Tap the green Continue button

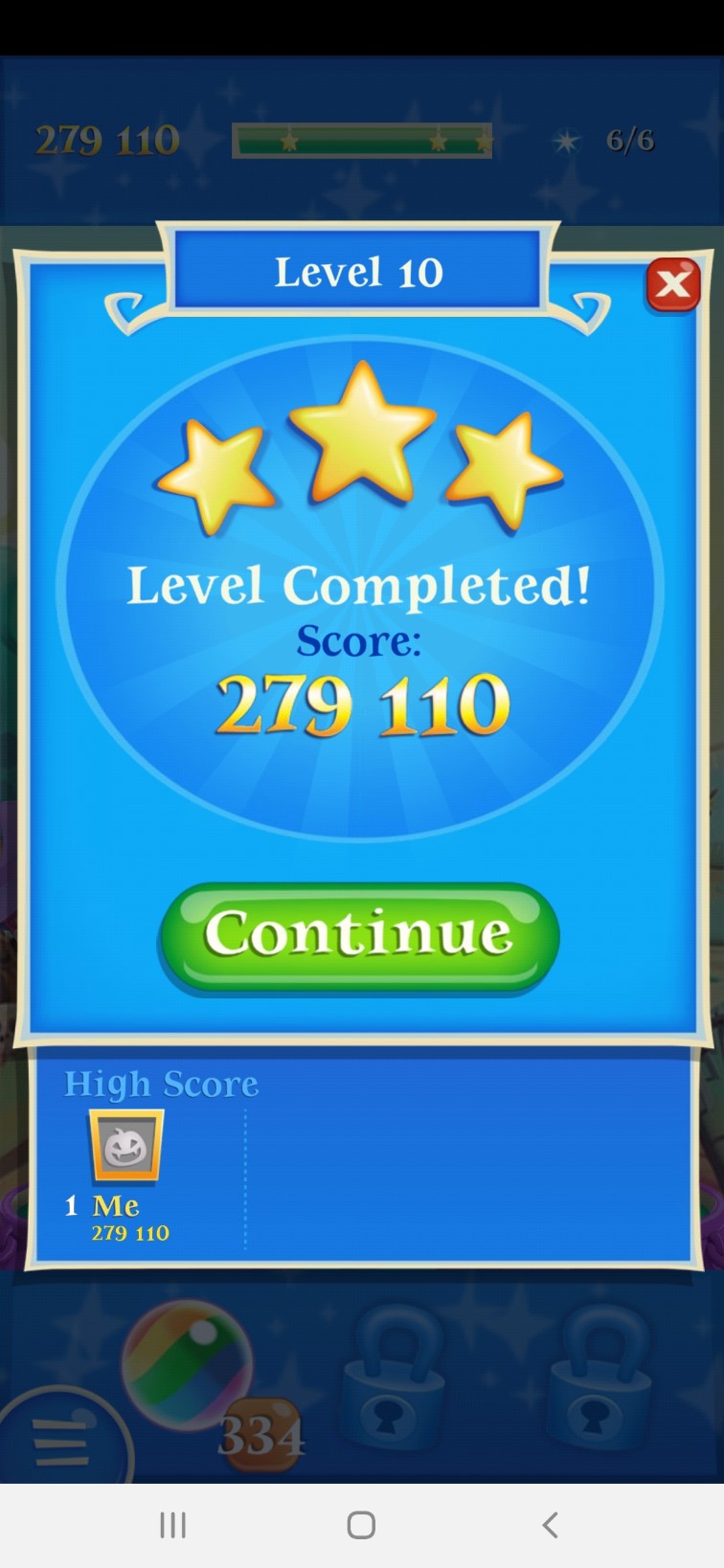[x=358, y=936]
